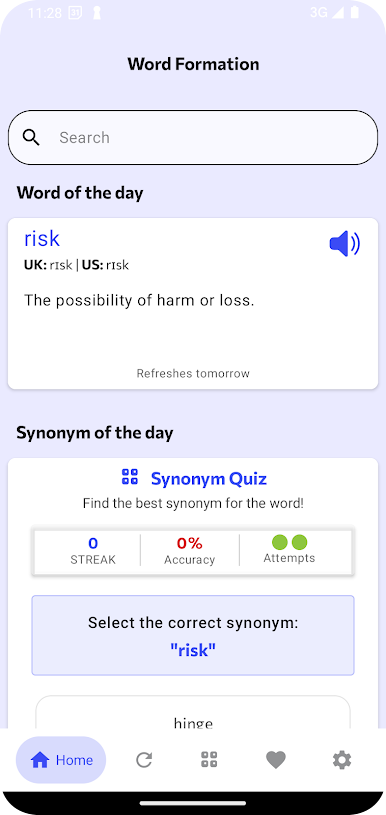Switch to the Home tab
The height and width of the screenshot is (815, 386).
coord(61,760)
